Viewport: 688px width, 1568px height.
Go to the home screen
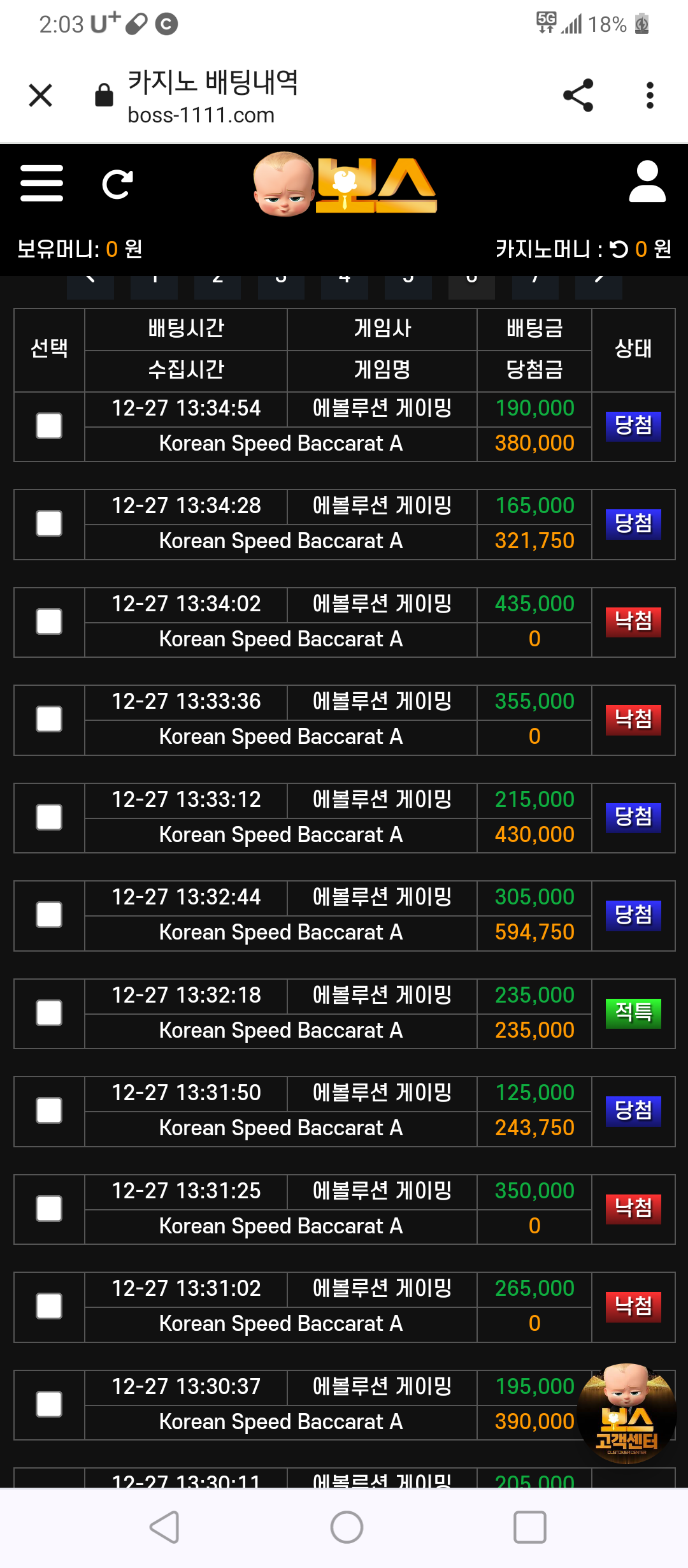(347, 1527)
